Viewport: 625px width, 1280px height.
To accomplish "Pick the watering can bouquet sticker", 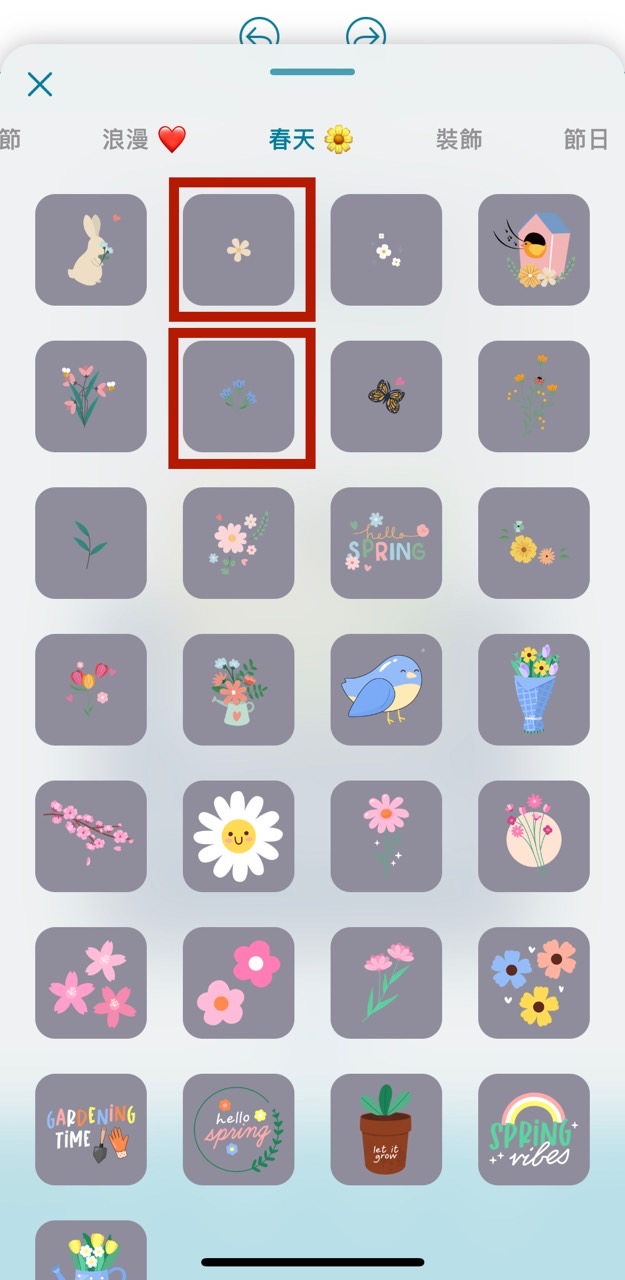I will (x=238, y=690).
